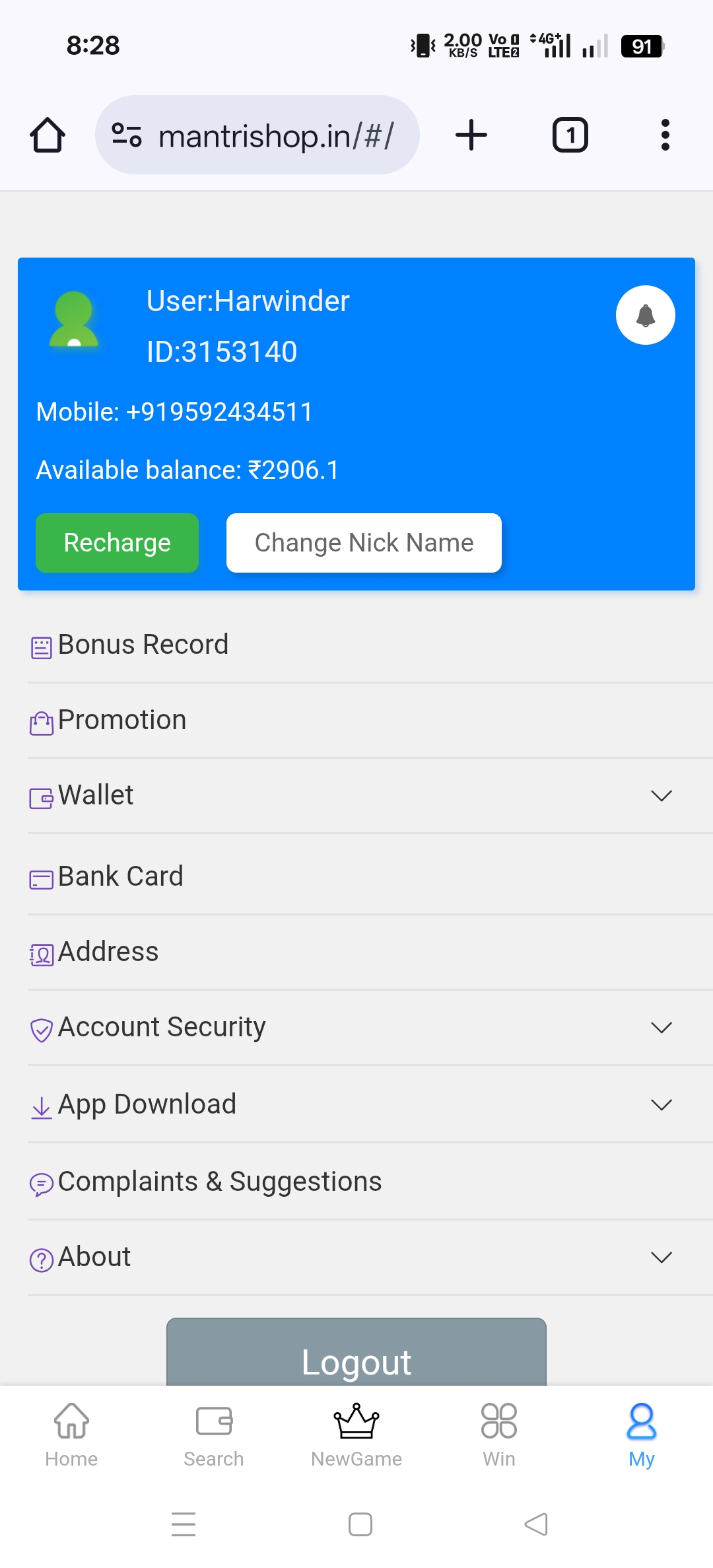Switch to the Win tab
Viewport: 713px width, 1568px height.
(x=499, y=1433)
